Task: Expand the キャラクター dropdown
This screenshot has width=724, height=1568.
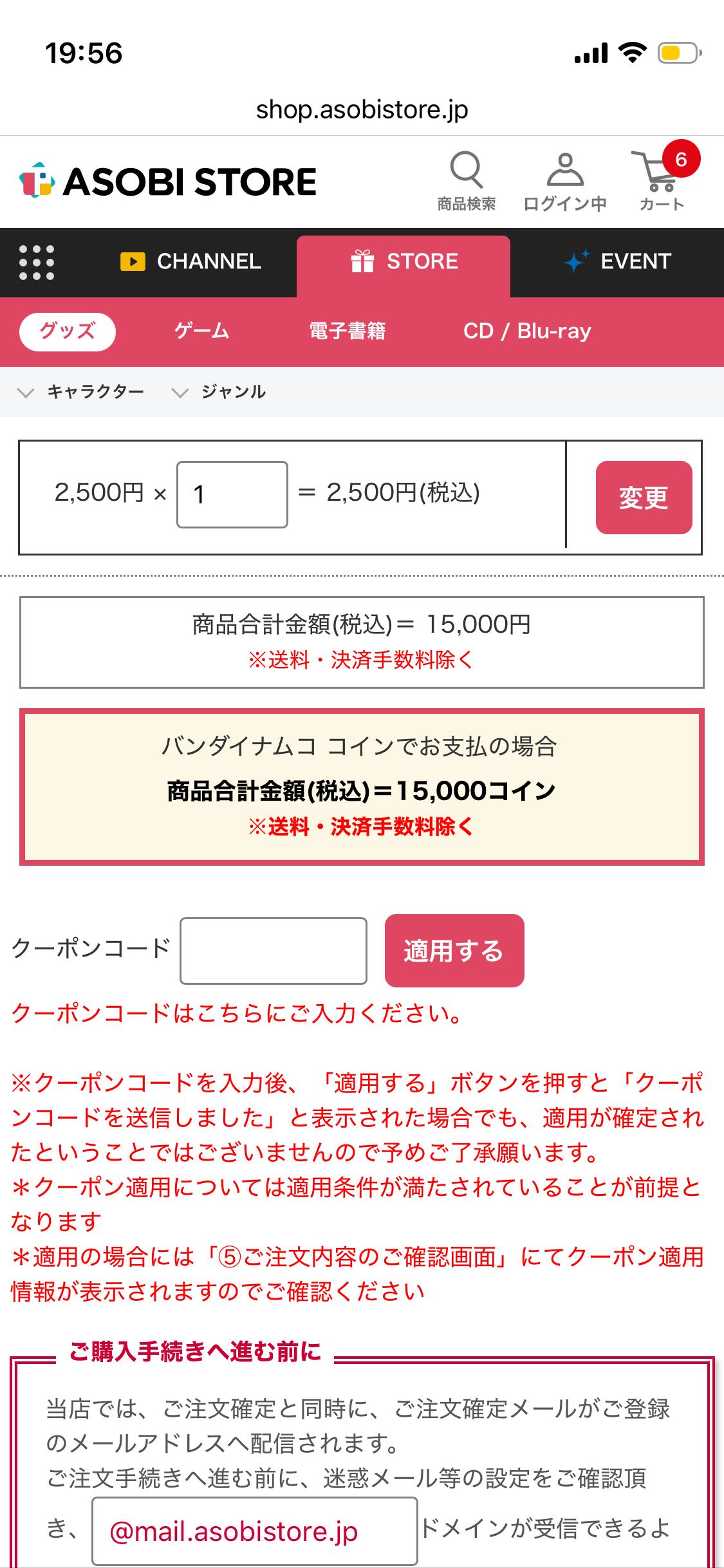Action: 81,392
